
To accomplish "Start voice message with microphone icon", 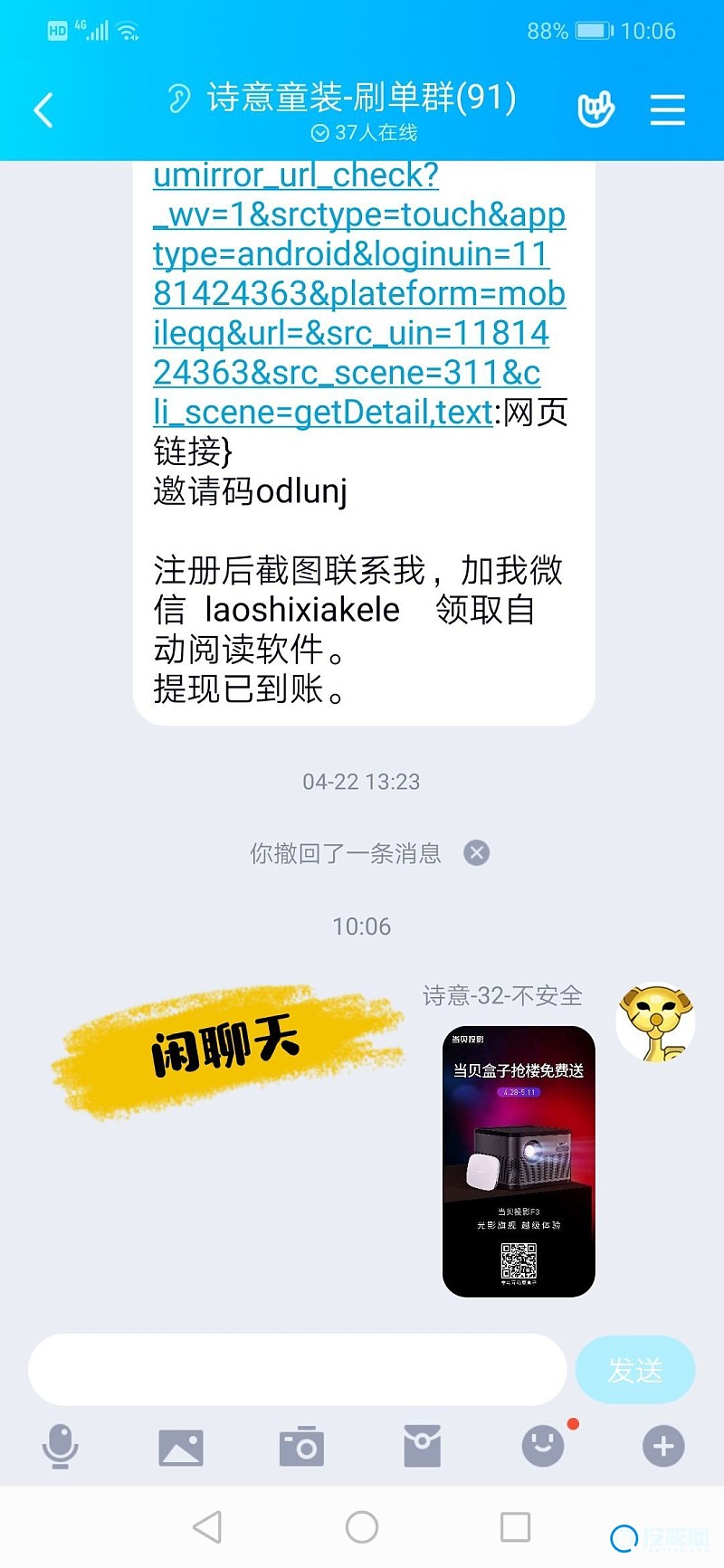I will (x=60, y=1447).
